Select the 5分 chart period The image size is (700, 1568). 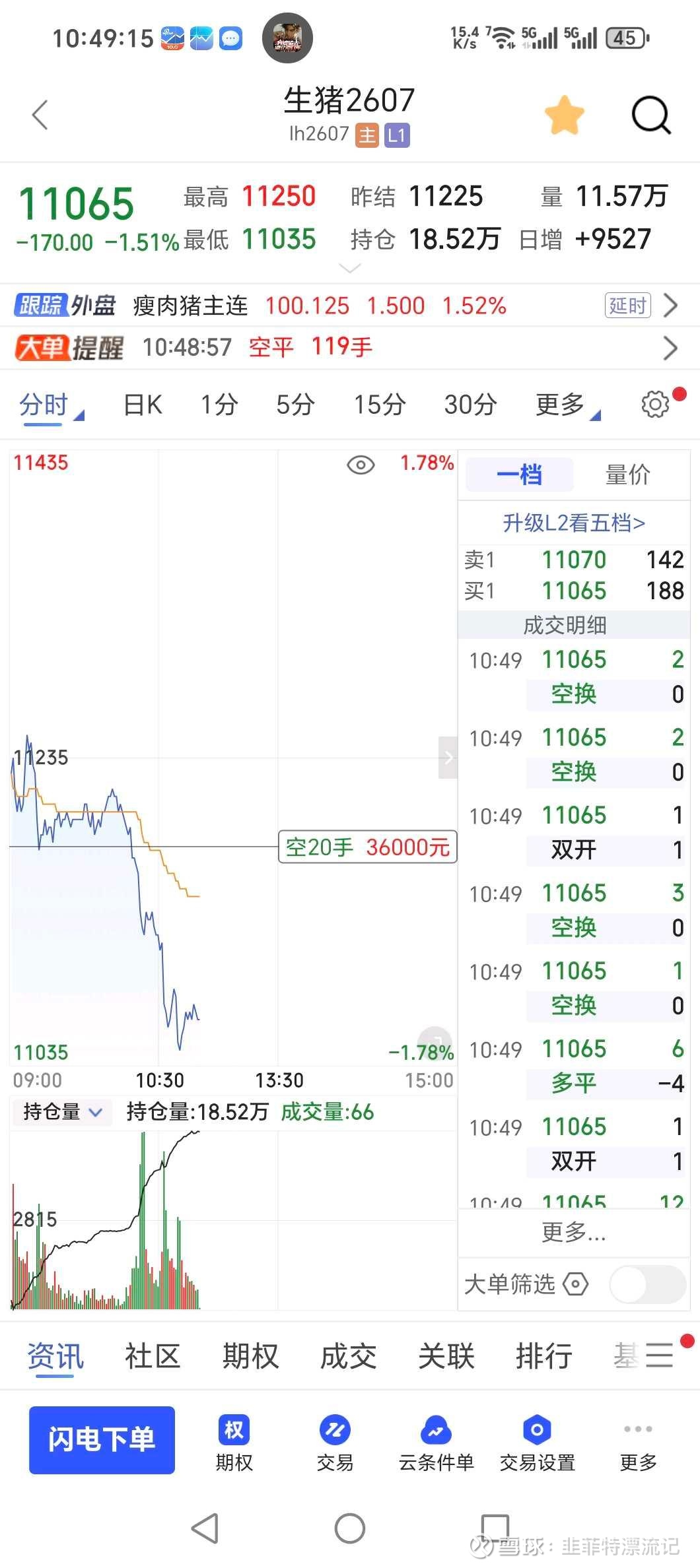pyautogui.click(x=295, y=405)
